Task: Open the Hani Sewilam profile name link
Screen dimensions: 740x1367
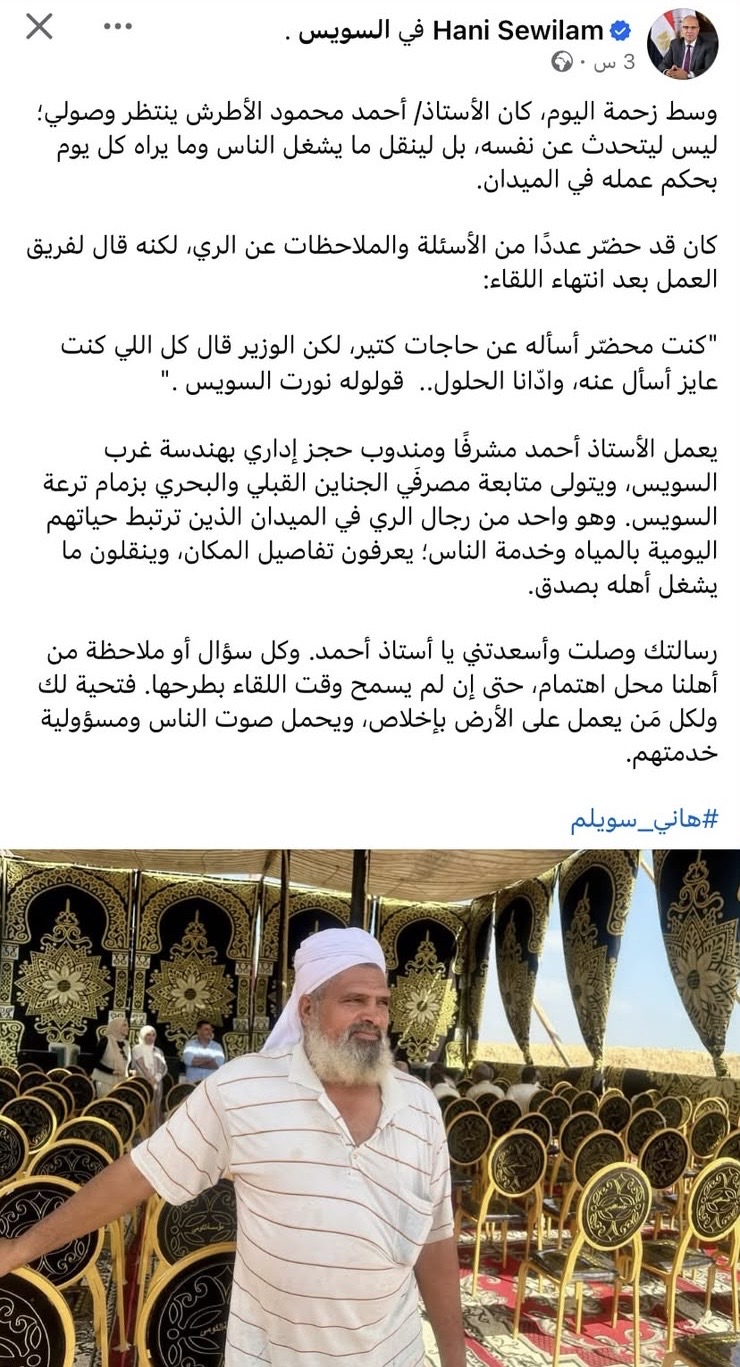Action: 518,30
